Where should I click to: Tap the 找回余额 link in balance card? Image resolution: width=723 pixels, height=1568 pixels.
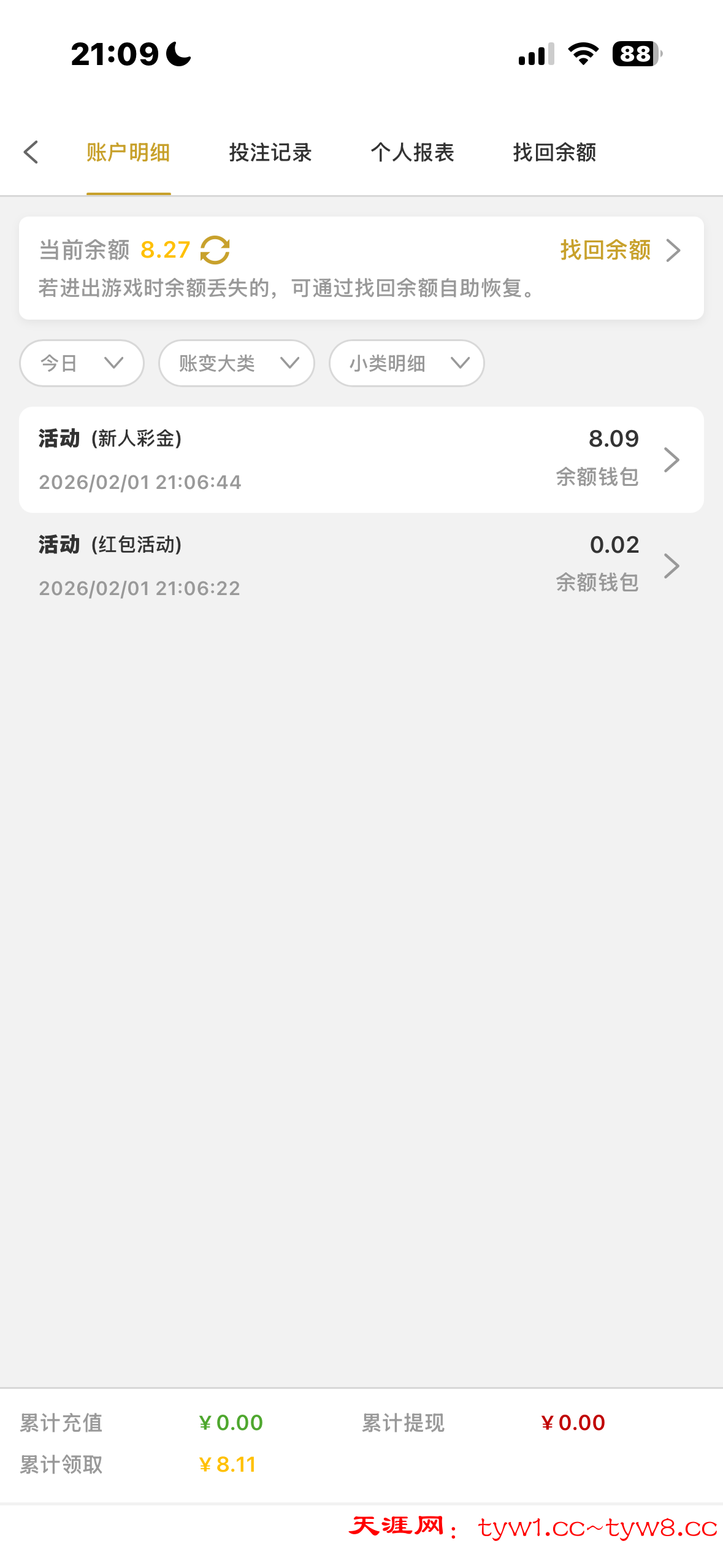click(x=619, y=250)
